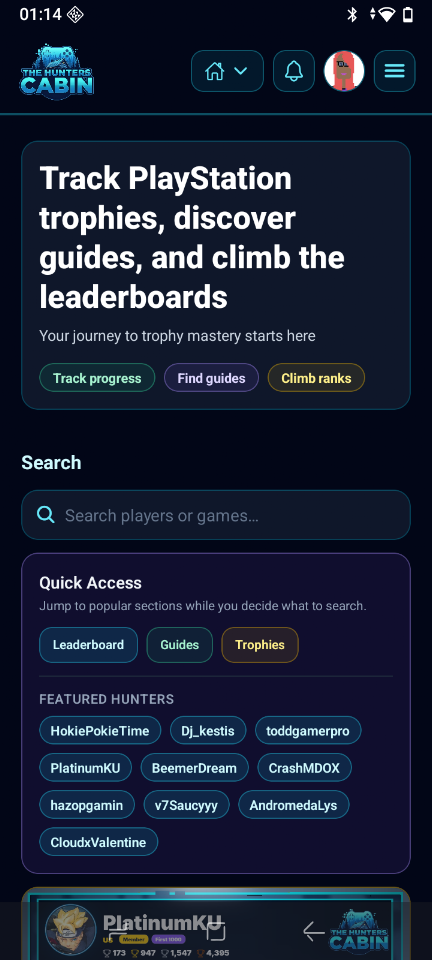432x960 pixels.
Task: Open Guides from Quick Access
Action: tap(179, 645)
